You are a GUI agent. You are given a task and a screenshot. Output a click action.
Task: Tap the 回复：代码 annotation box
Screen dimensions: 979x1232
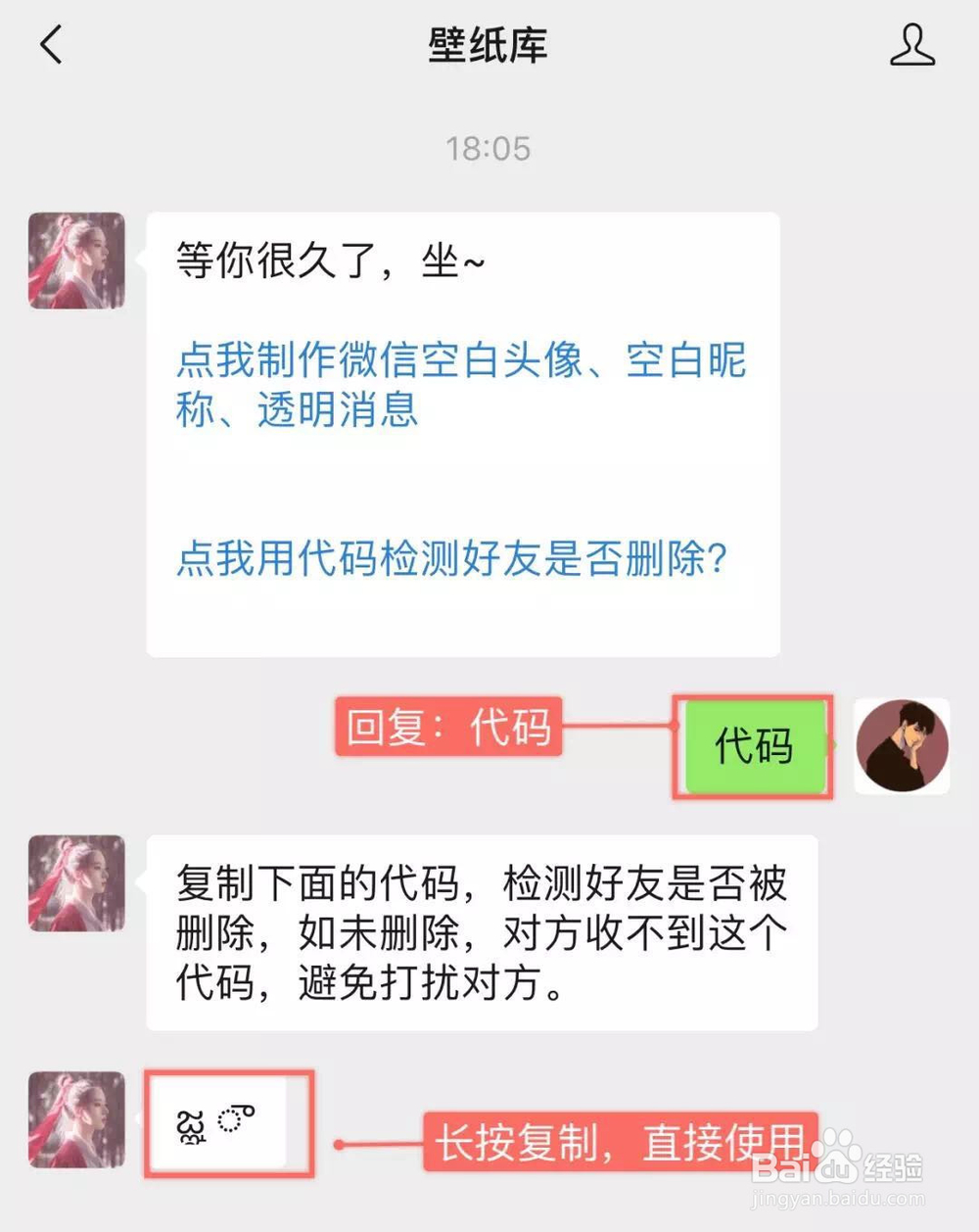(448, 727)
